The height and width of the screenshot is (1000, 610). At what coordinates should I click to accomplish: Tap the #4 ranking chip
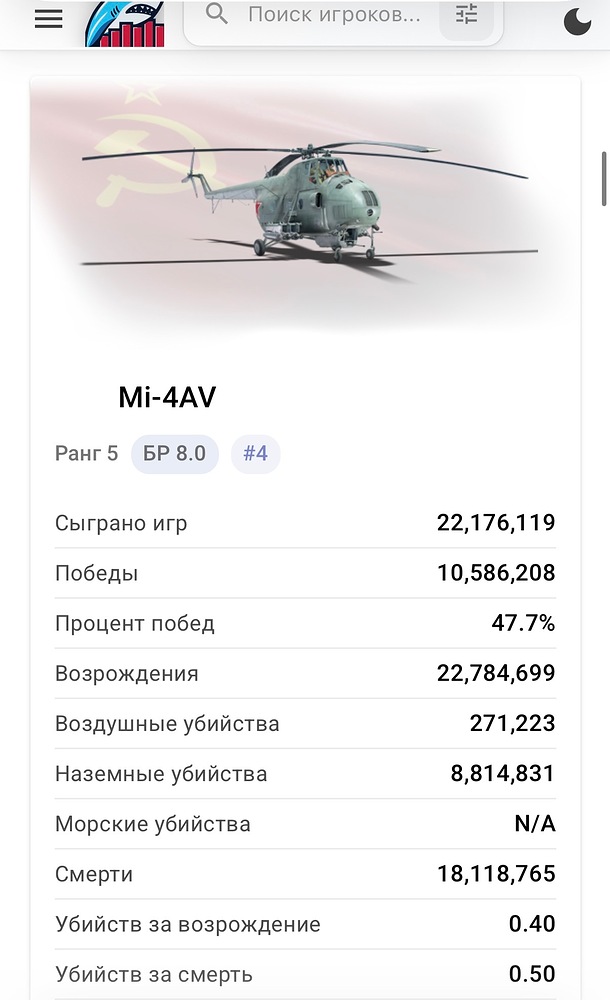255,453
